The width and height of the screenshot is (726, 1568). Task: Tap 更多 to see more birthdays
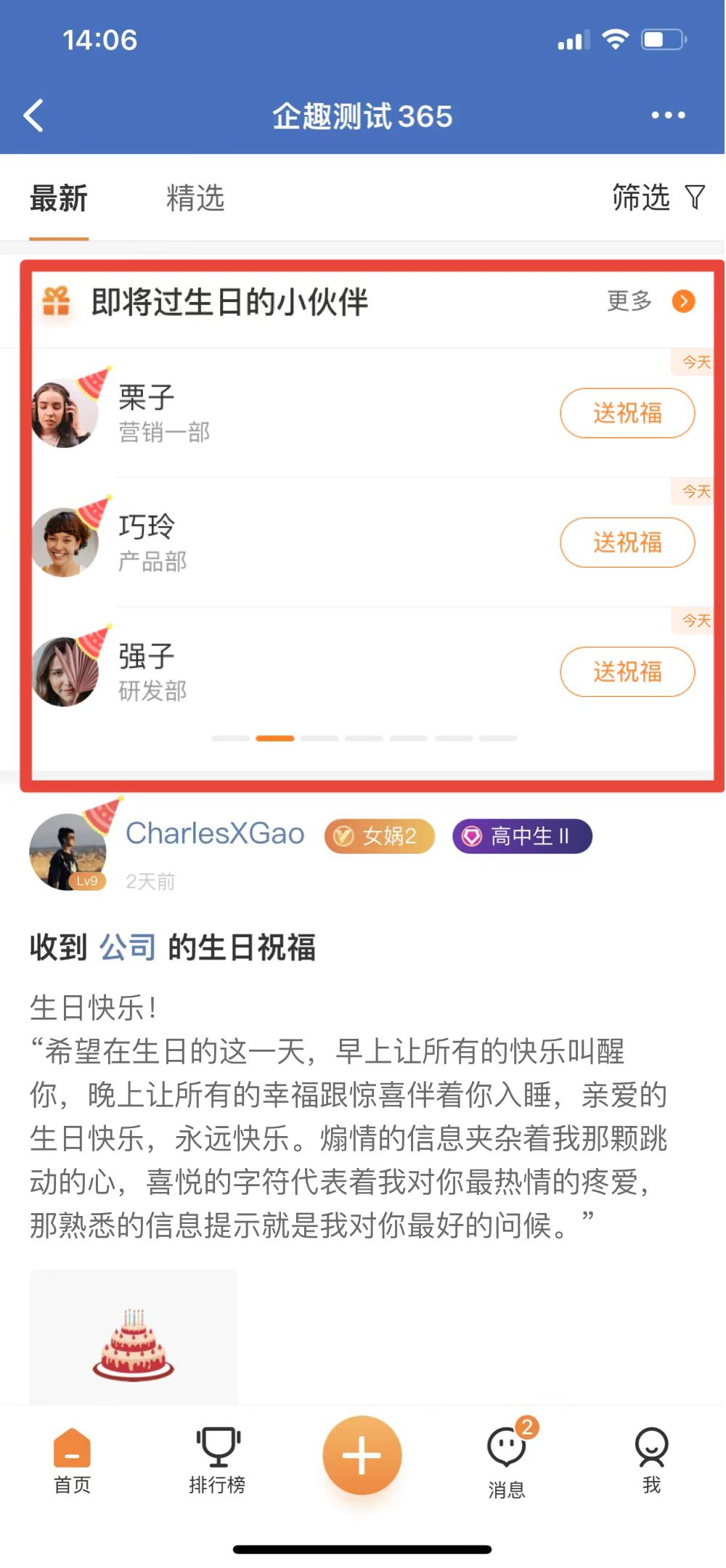[x=650, y=301]
